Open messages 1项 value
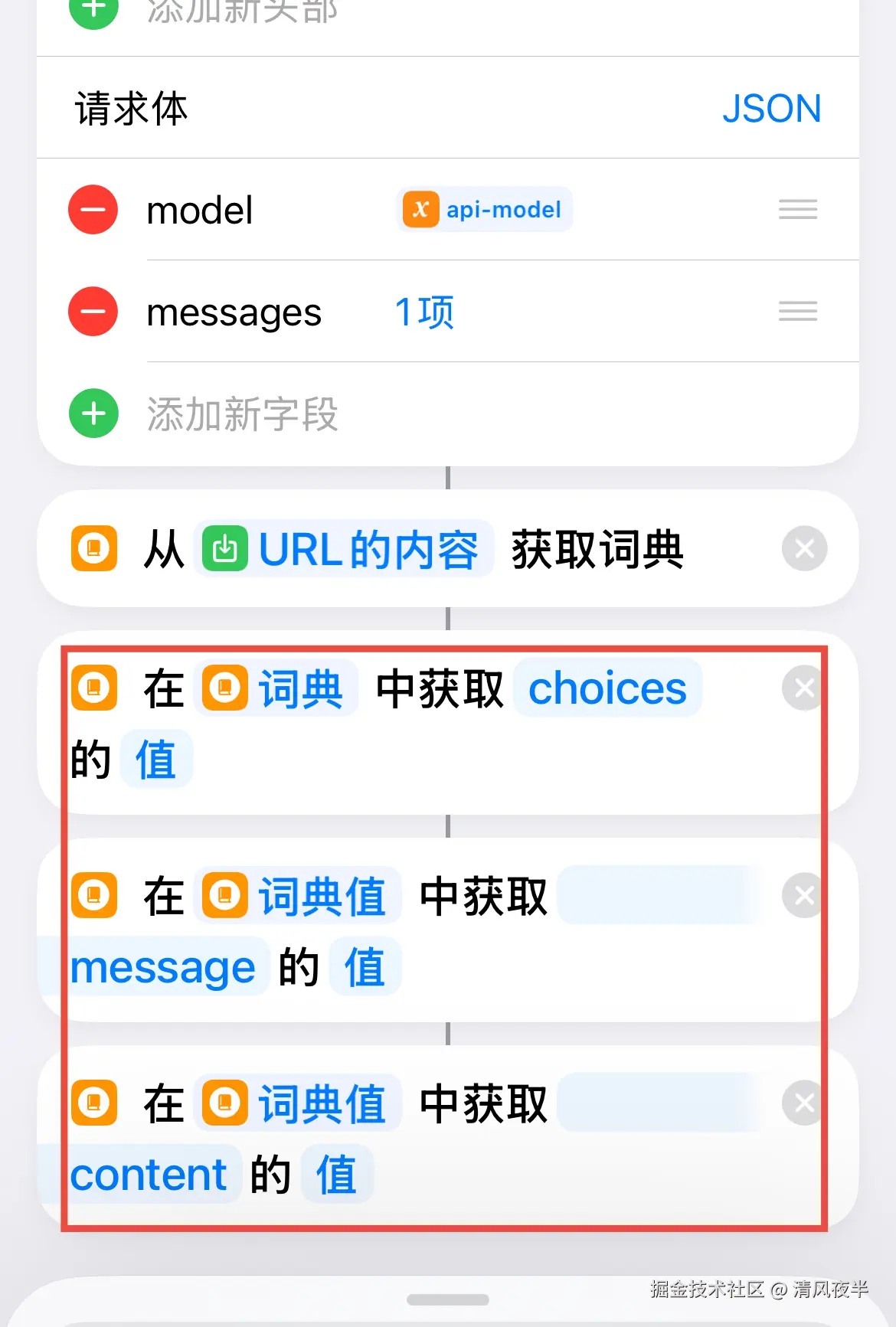The height and width of the screenshot is (1327, 896). [424, 312]
